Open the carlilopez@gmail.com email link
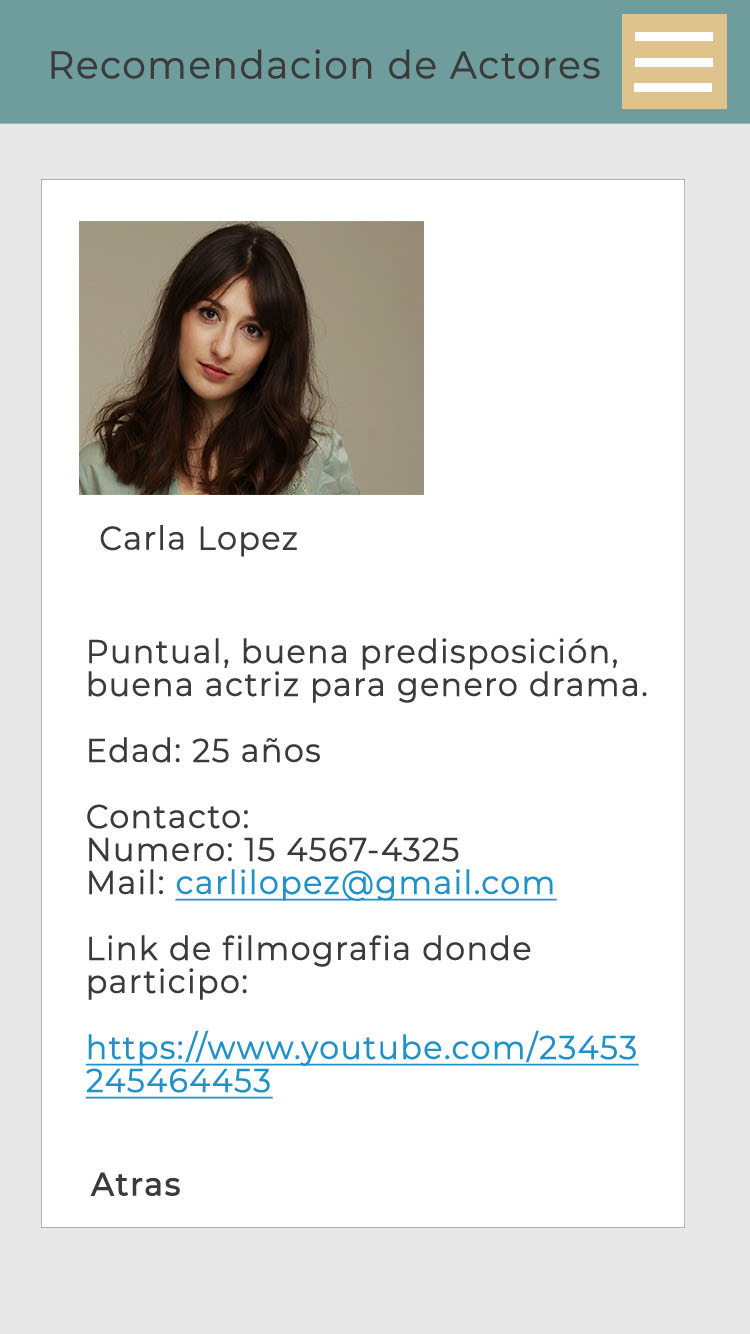Viewport: 750px width, 1334px height. [x=365, y=884]
